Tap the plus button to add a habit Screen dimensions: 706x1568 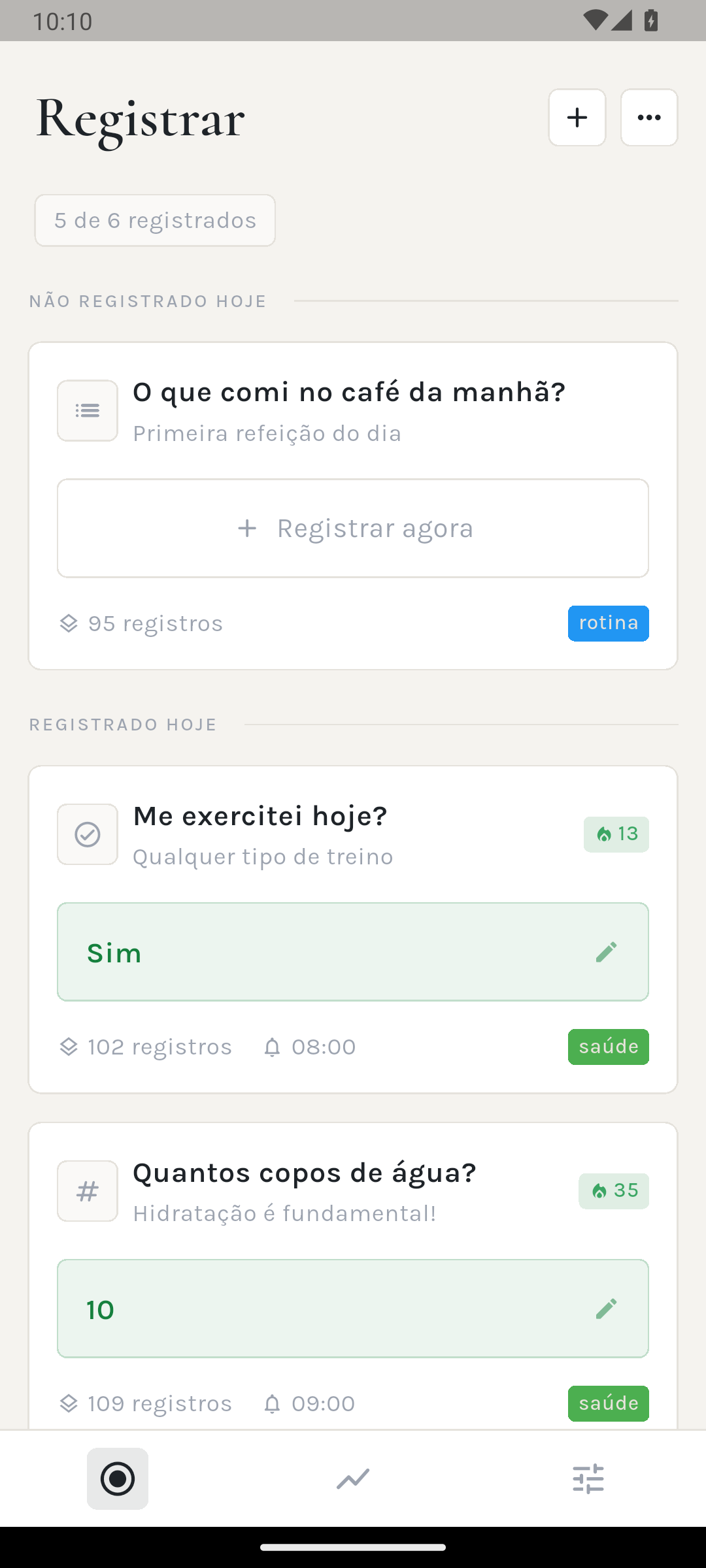point(577,118)
